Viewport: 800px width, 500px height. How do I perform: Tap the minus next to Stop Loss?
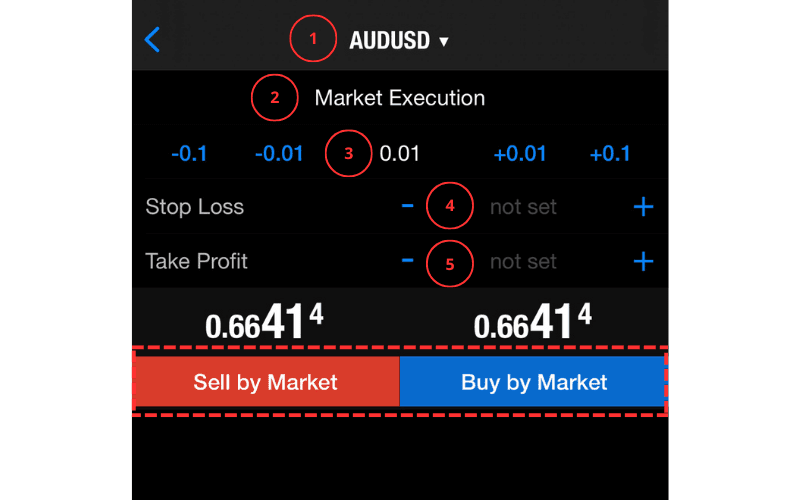[408, 207]
